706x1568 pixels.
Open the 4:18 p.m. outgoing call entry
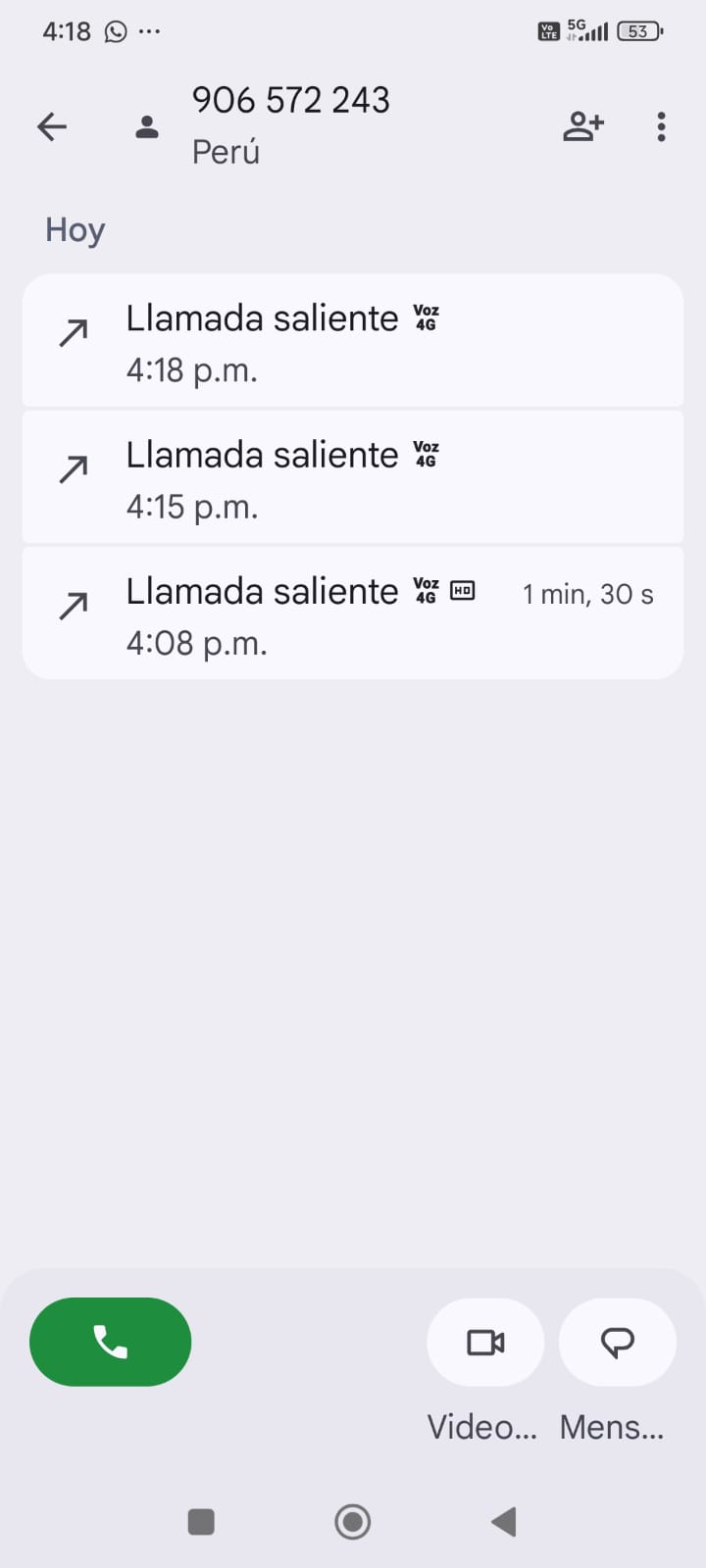(x=352, y=341)
